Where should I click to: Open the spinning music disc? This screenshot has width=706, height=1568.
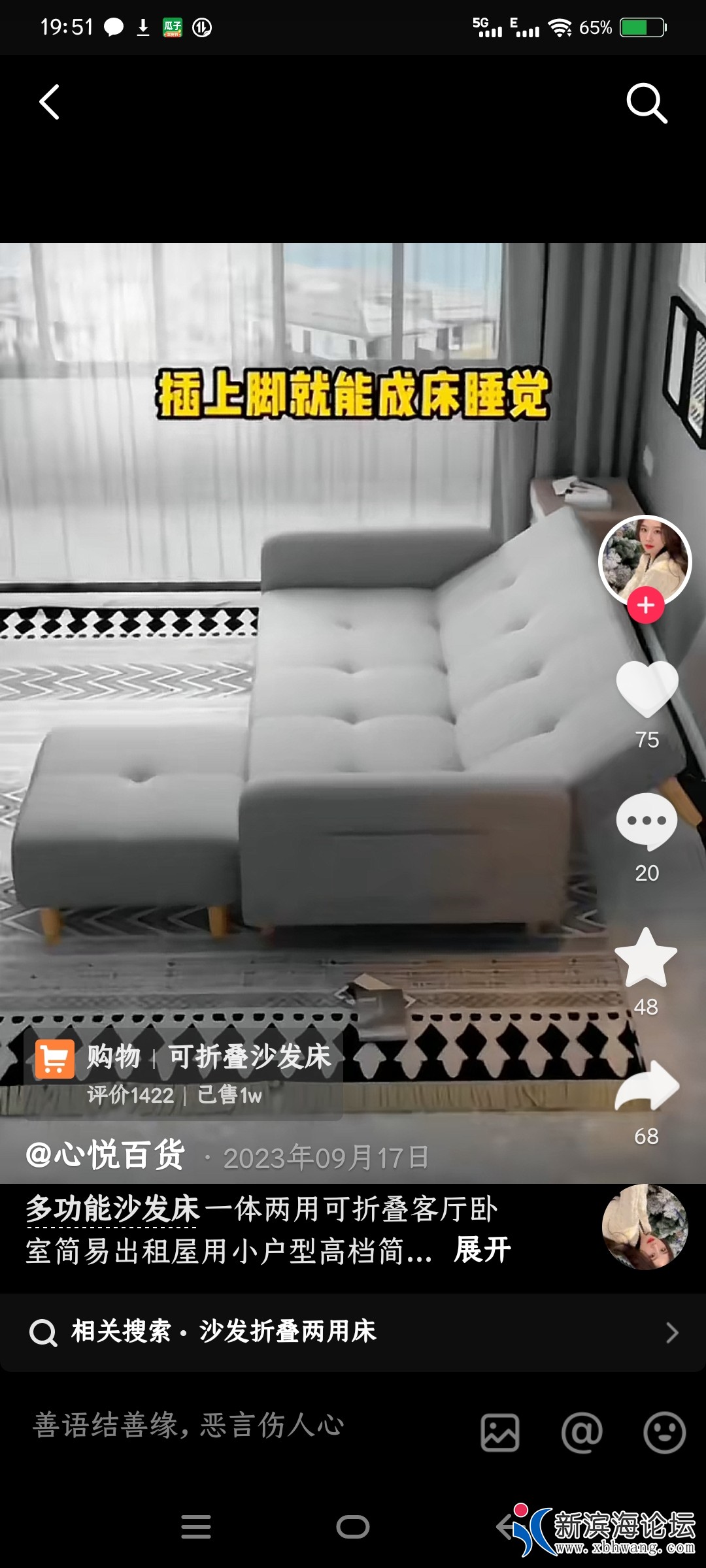pos(645,1227)
